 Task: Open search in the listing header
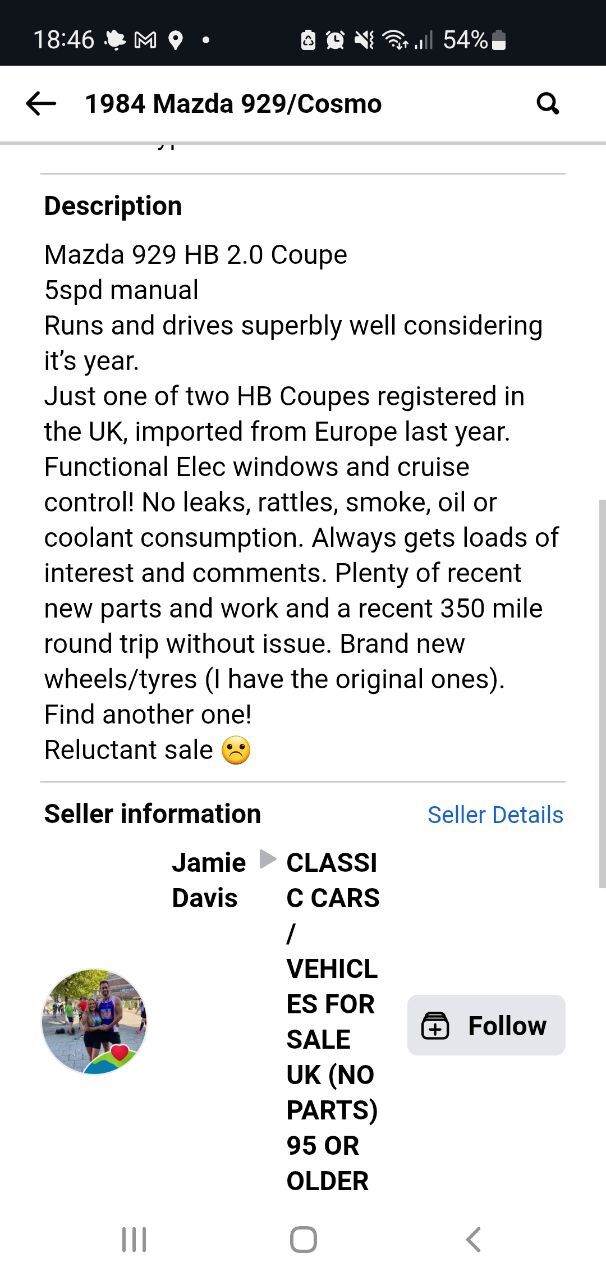click(548, 103)
